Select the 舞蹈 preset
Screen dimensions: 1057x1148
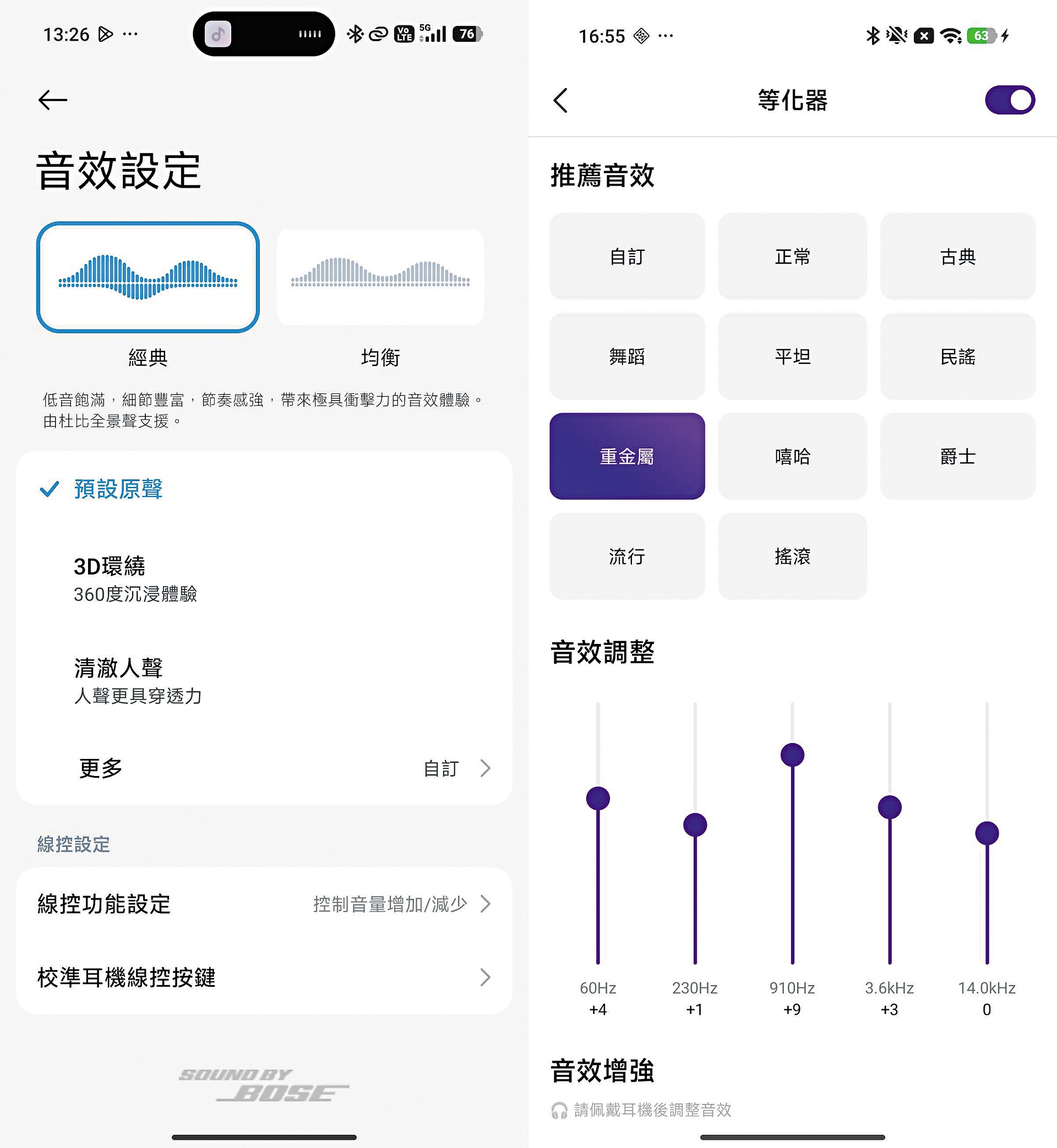pyautogui.click(x=627, y=356)
